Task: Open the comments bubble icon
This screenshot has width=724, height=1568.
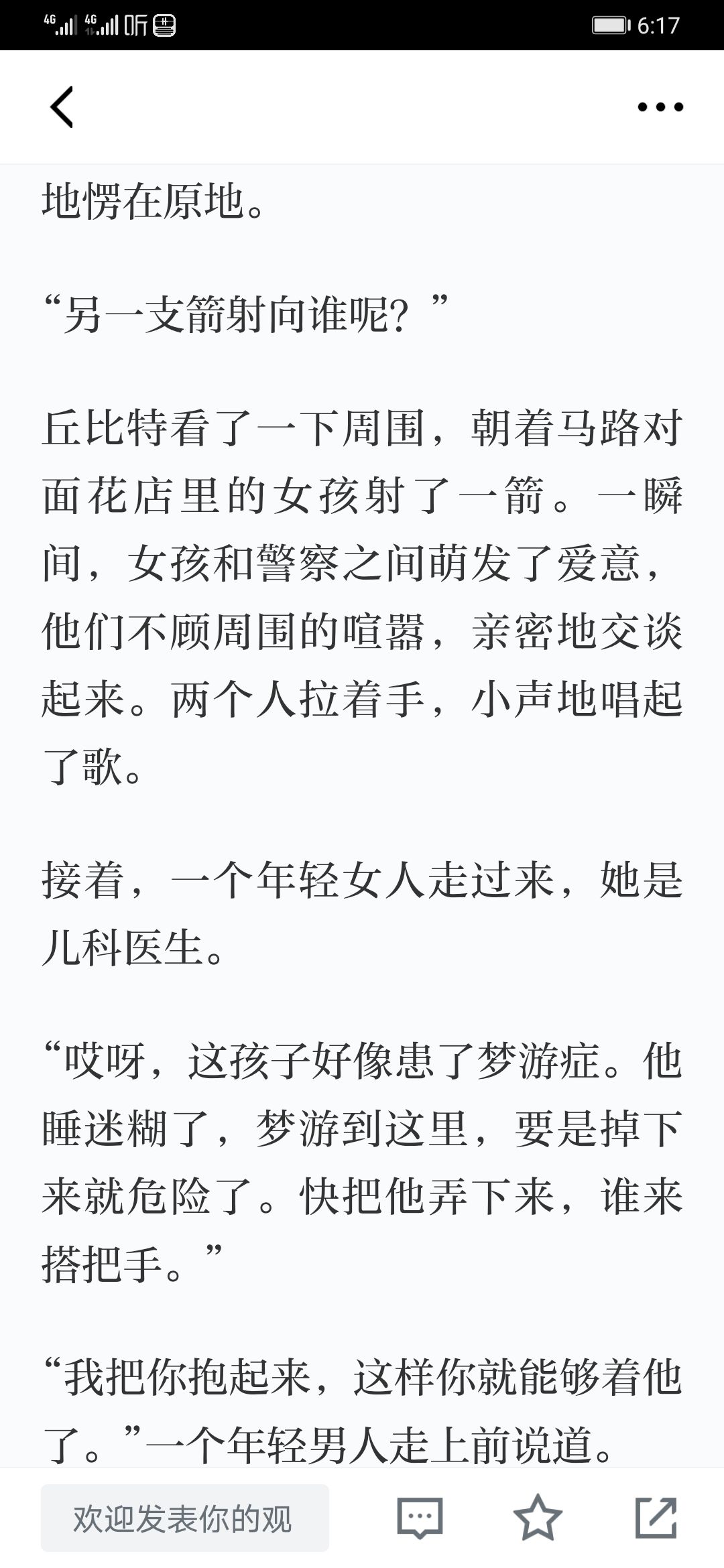Action: tap(420, 1518)
